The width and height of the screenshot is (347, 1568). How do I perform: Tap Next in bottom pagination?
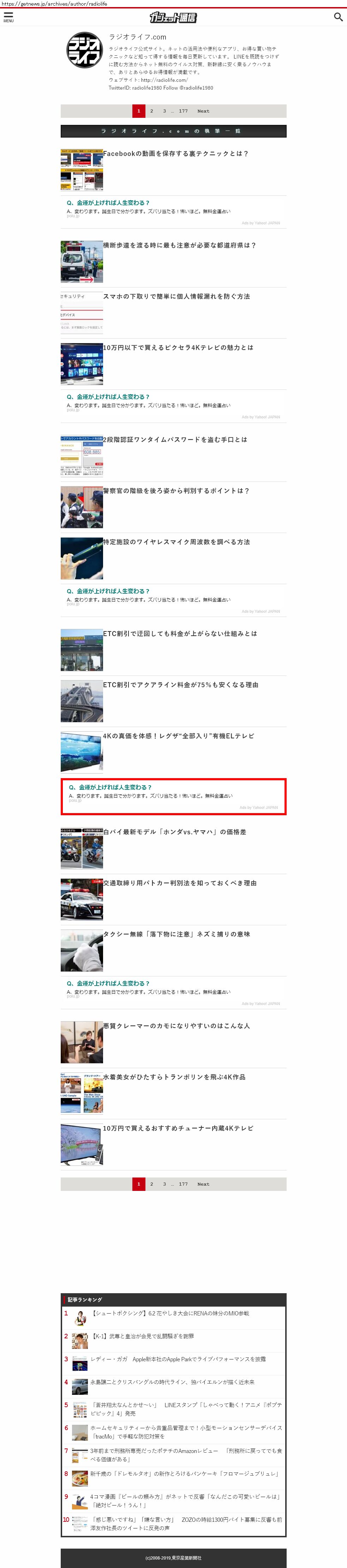point(203,1184)
